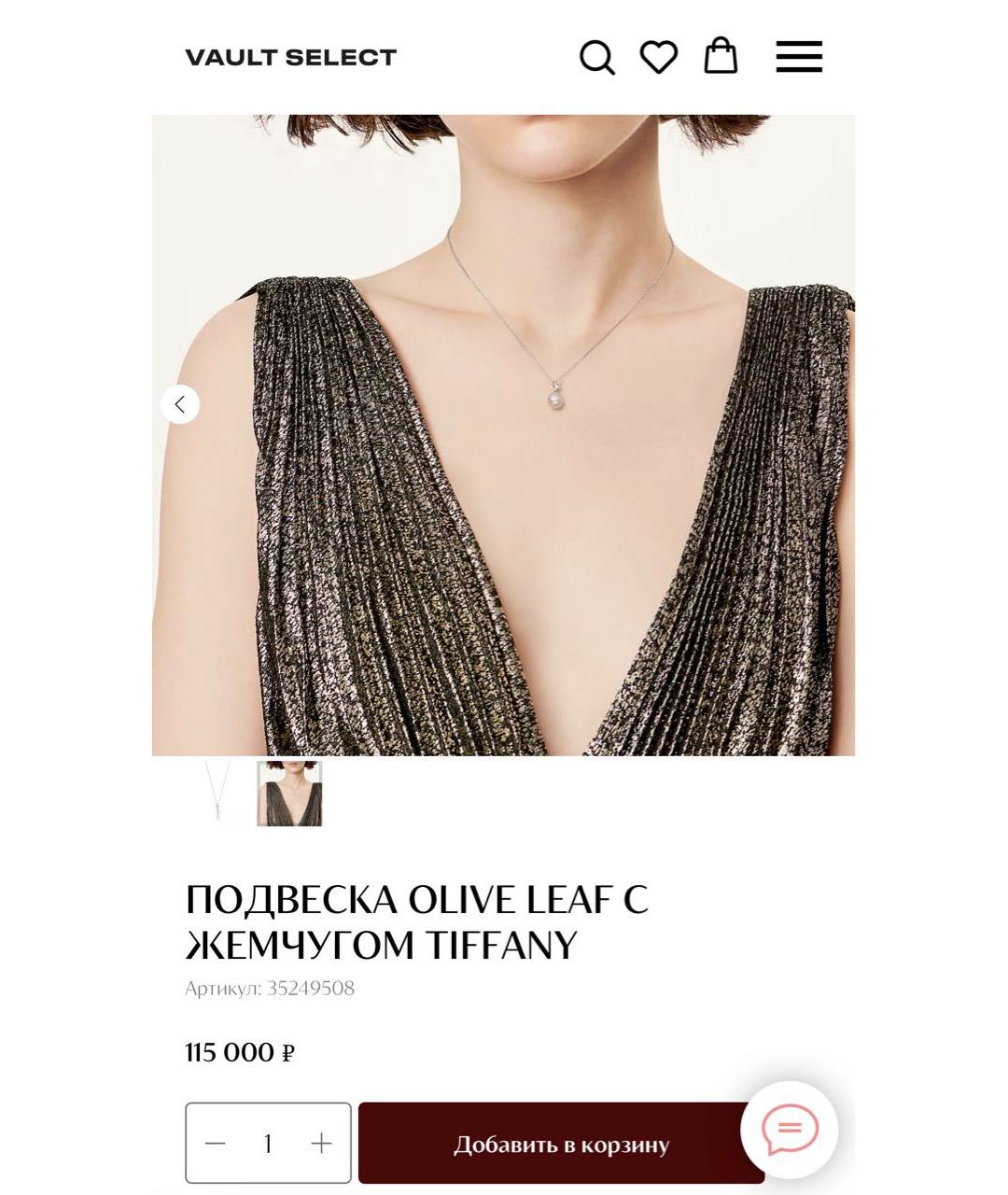This screenshot has width=1008, height=1195.
Task: Decrease quantity with the minus button
Action: pos(216,1143)
